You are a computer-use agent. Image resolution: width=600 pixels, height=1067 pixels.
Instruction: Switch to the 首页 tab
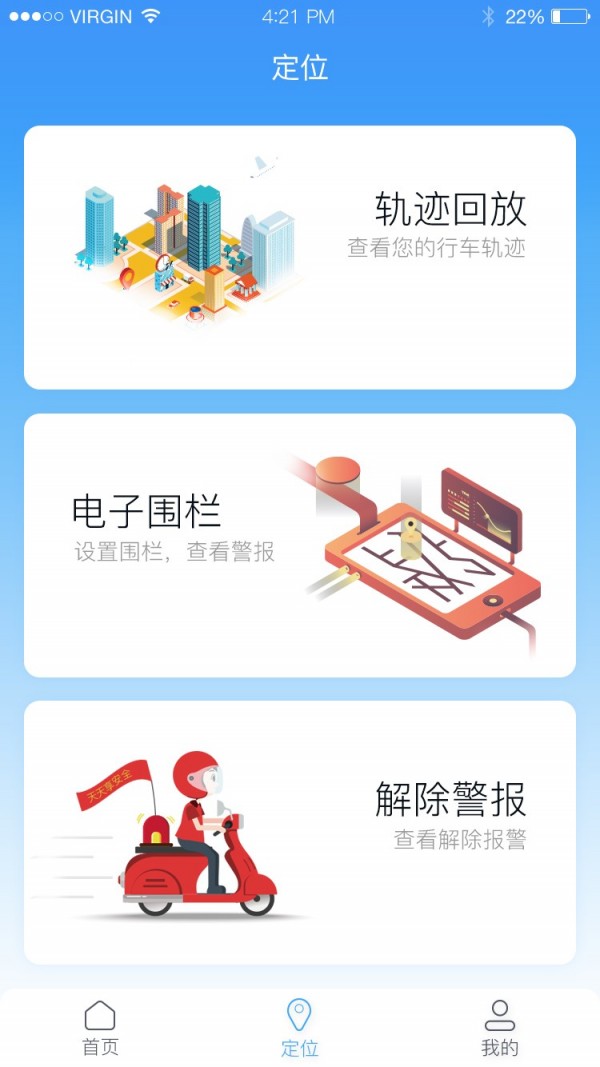click(100, 1028)
